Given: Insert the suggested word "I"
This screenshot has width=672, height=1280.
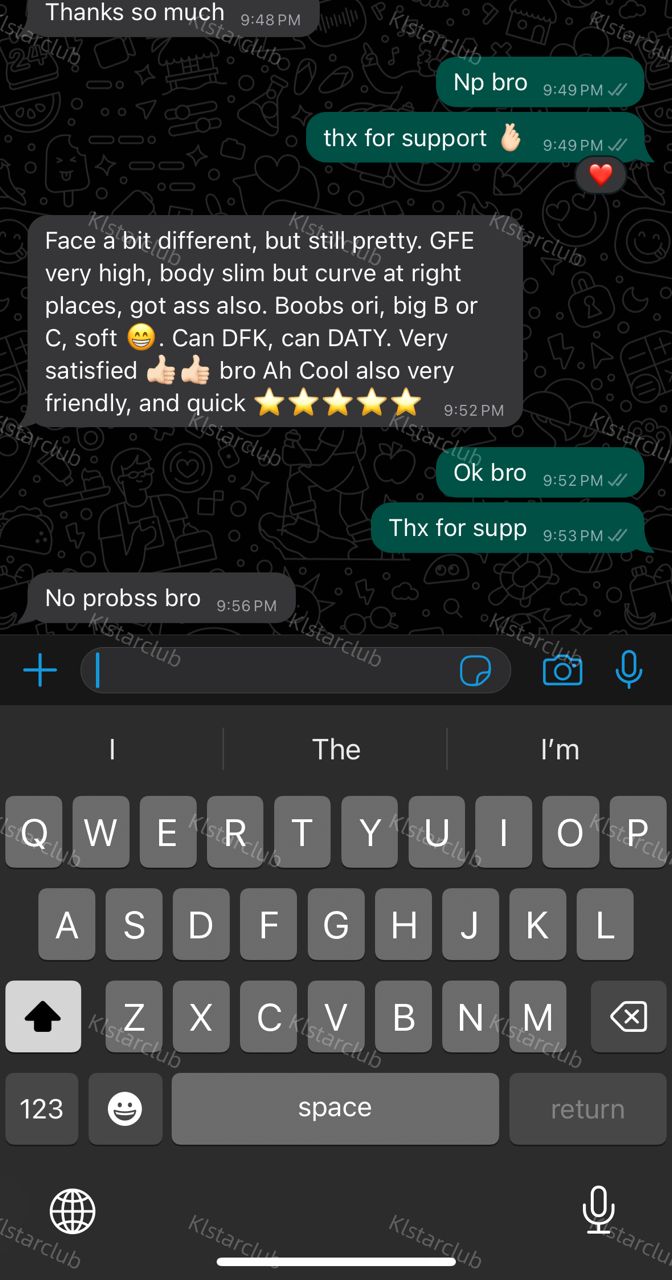Looking at the screenshot, I should [112, 749].
